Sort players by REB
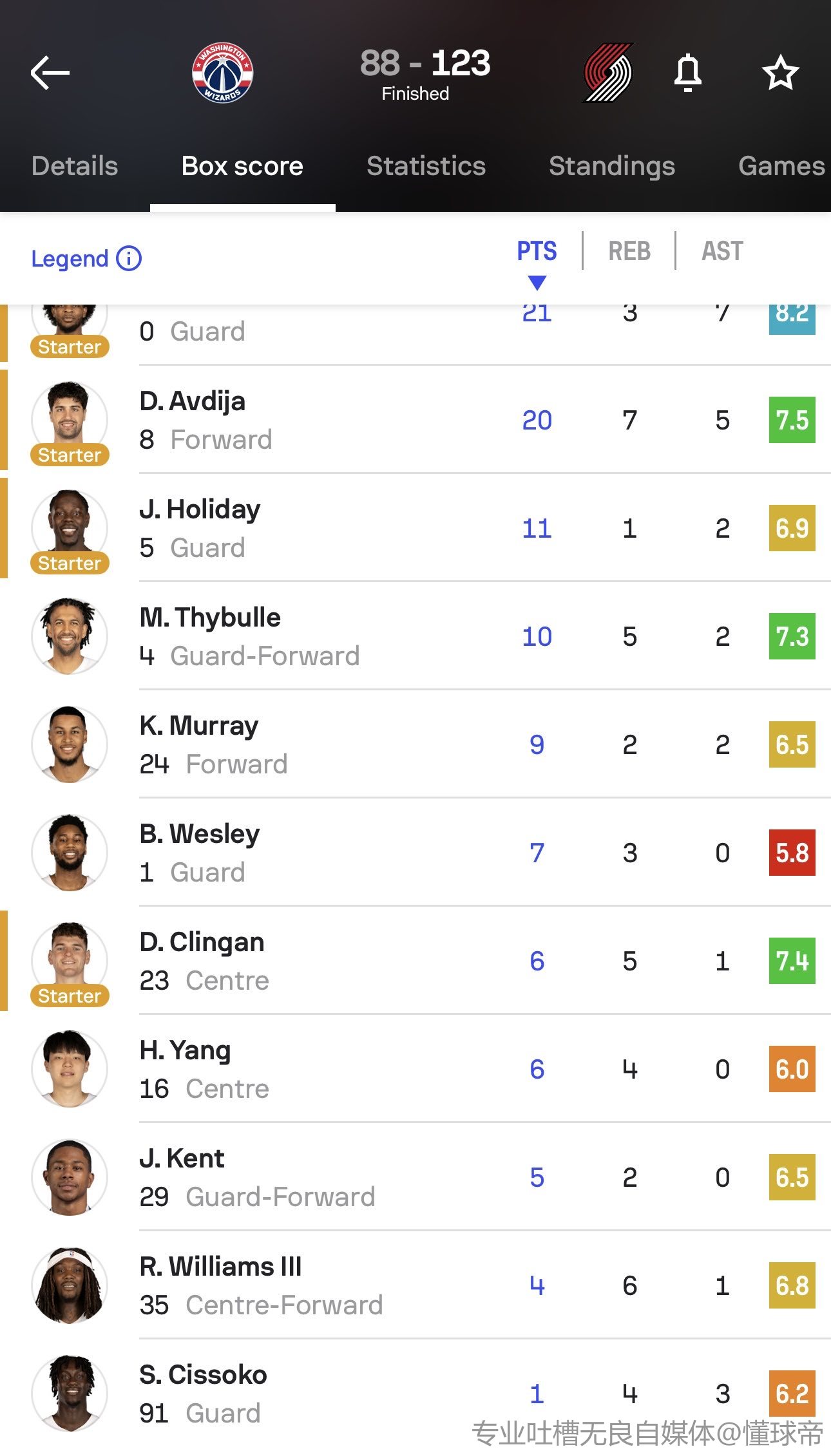The width and height of the screenshot is (831, 1456). [629, 251]
